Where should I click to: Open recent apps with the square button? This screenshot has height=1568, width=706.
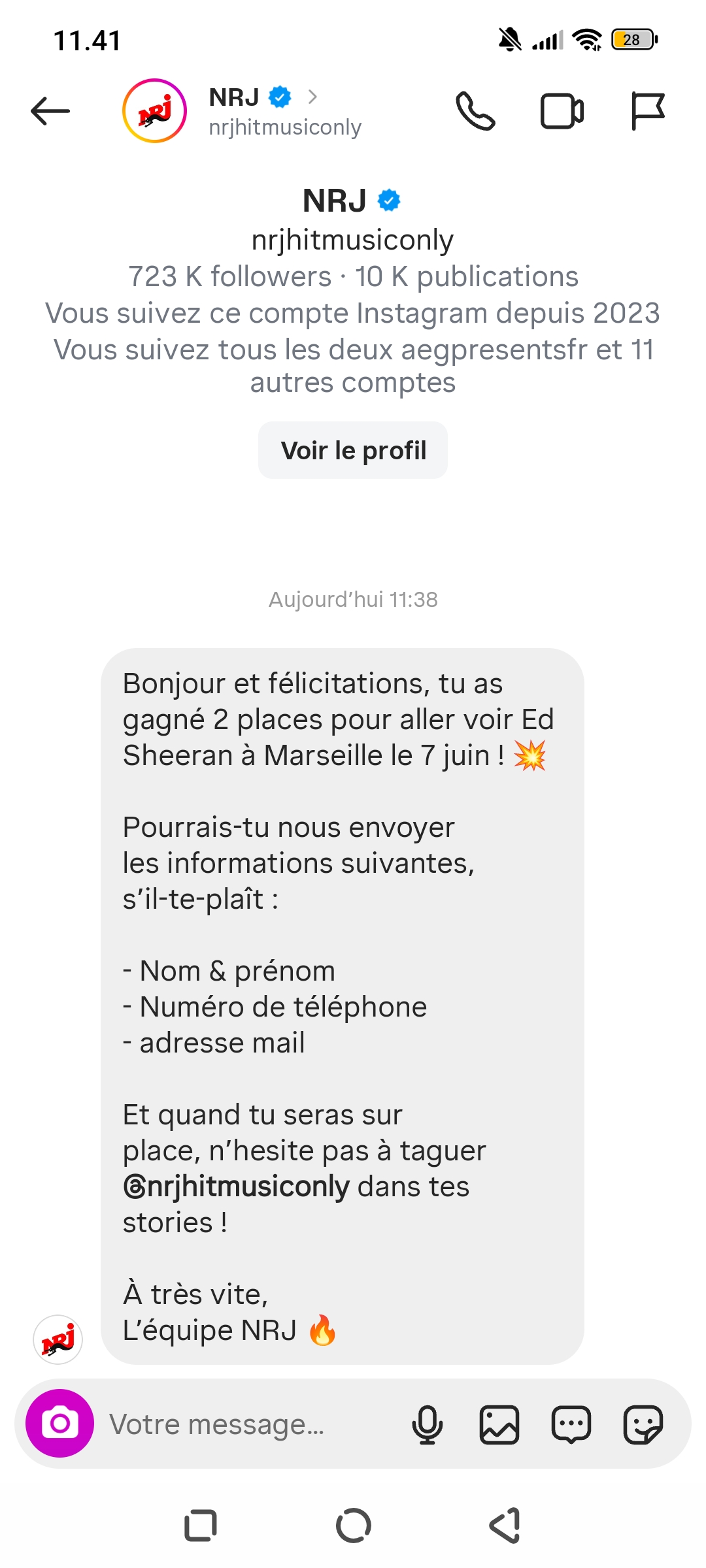tap(200, 1526)
